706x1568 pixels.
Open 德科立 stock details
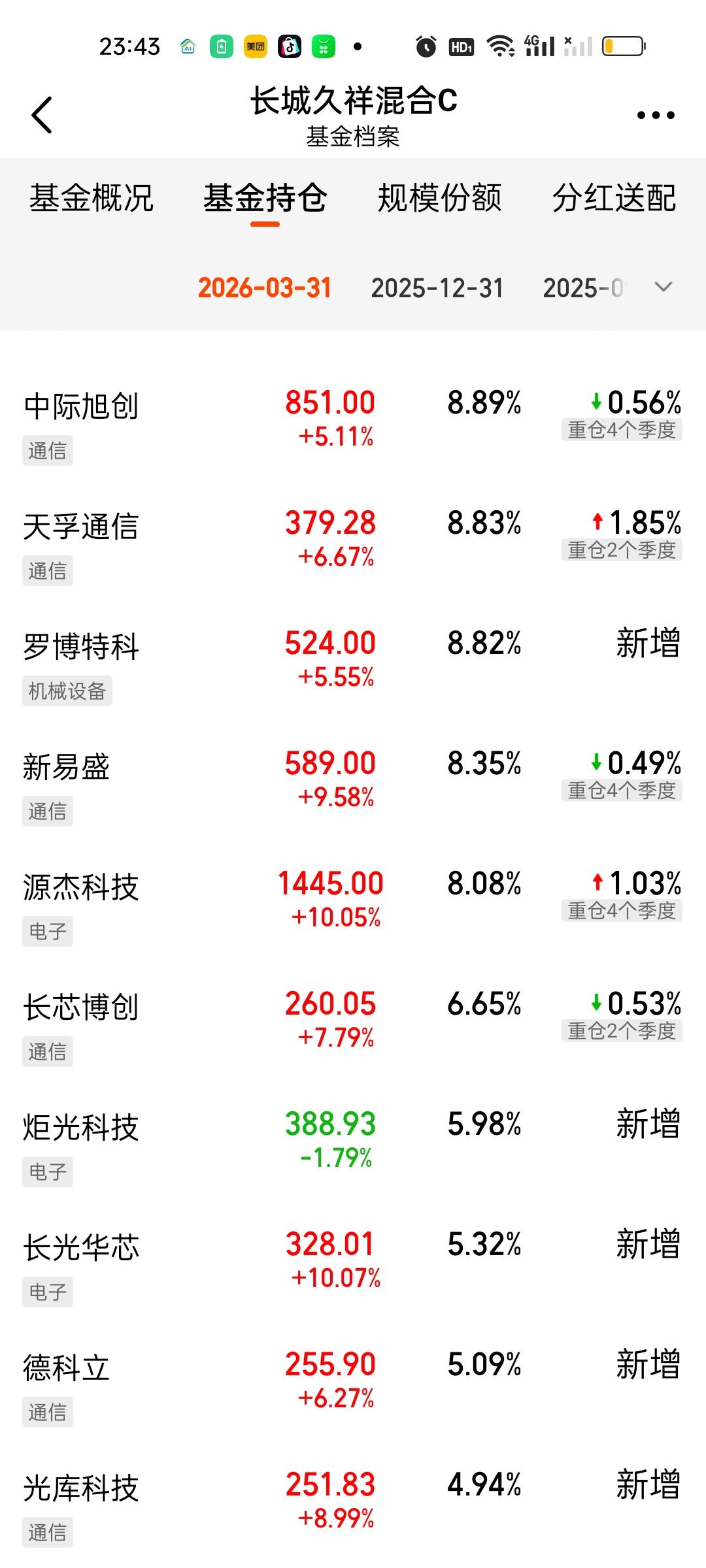click(x=67, y=1368)
